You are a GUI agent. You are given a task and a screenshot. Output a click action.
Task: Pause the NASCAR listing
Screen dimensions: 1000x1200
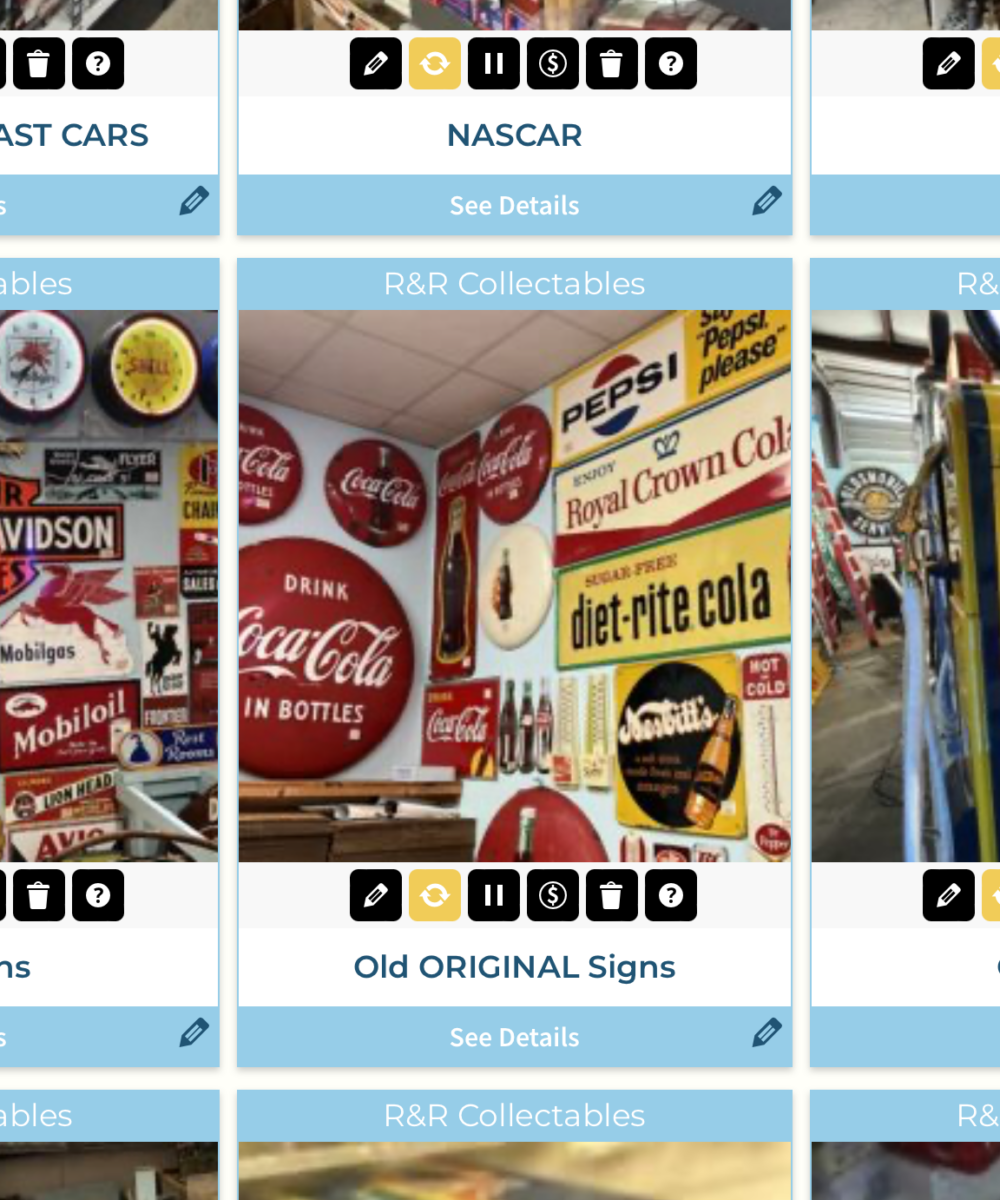point(493,64)
